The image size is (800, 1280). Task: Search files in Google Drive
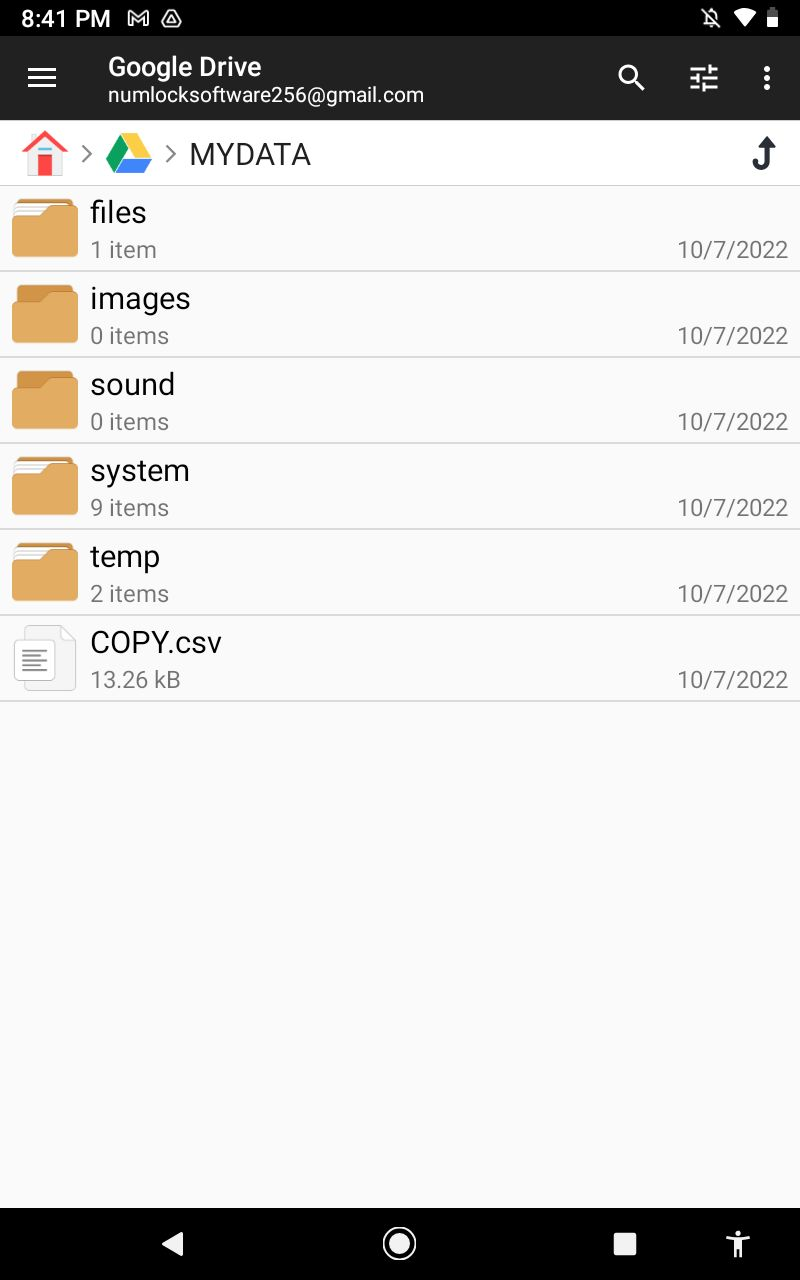[631, 78]
